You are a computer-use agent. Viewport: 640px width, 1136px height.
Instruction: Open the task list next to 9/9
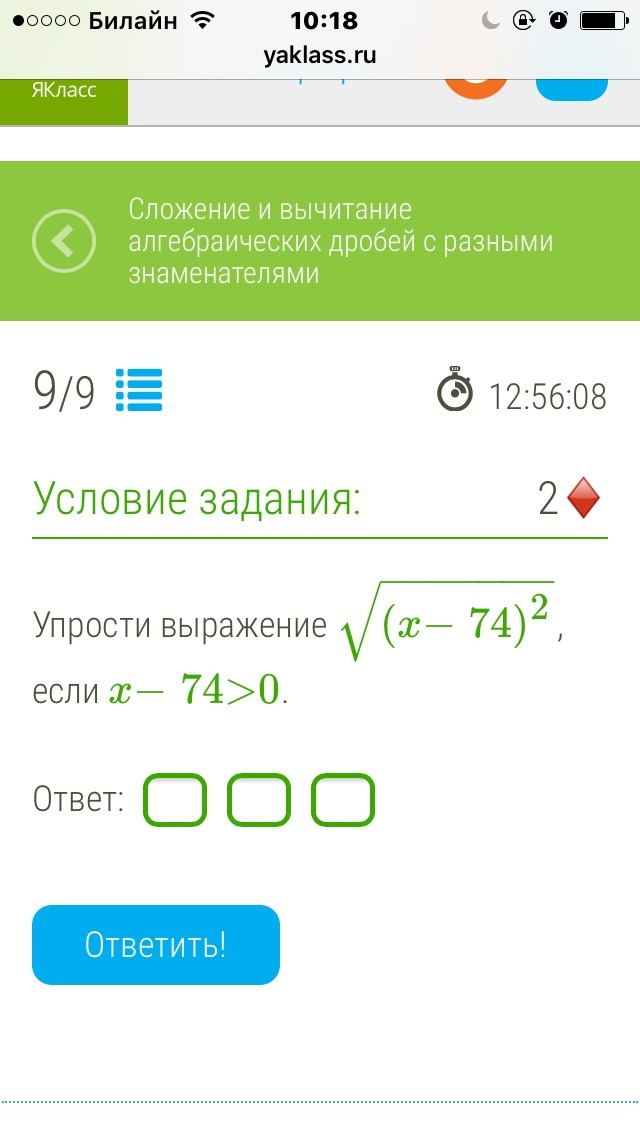[x=139, y=391]
